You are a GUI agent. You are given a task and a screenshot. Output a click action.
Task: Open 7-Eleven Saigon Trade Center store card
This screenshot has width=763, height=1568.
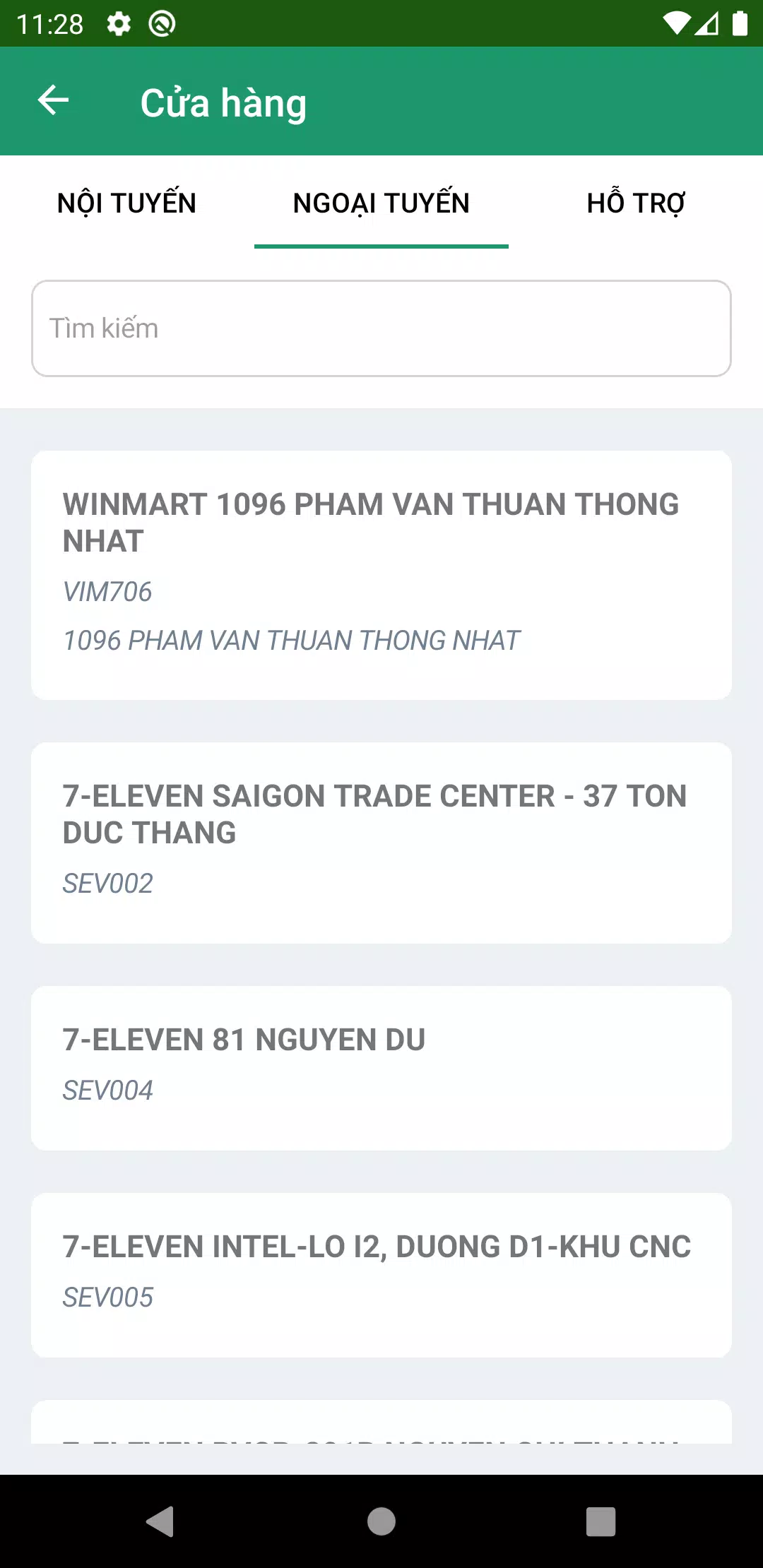(x=381, y=843)
